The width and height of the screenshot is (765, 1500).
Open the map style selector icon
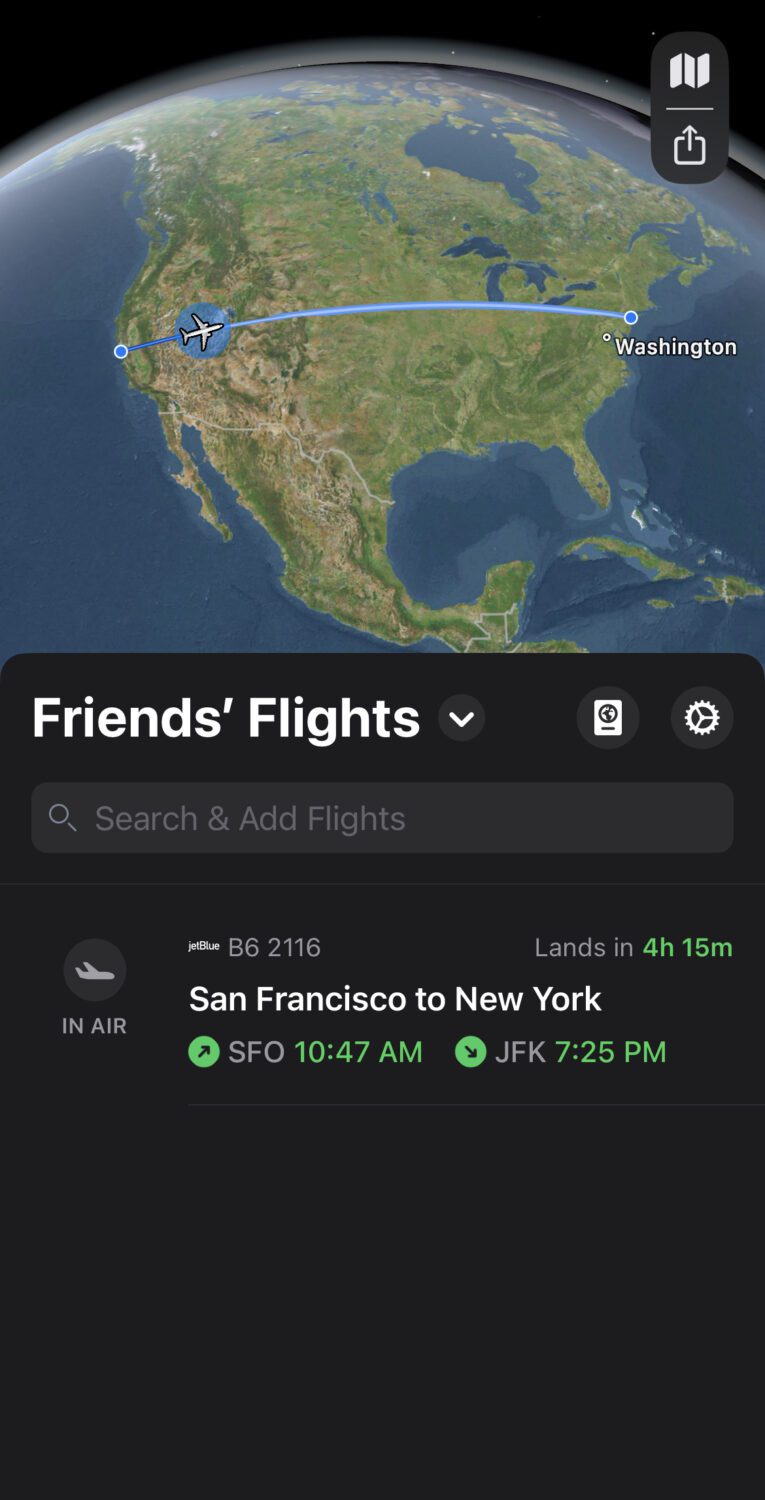click(x=689, y=71)
